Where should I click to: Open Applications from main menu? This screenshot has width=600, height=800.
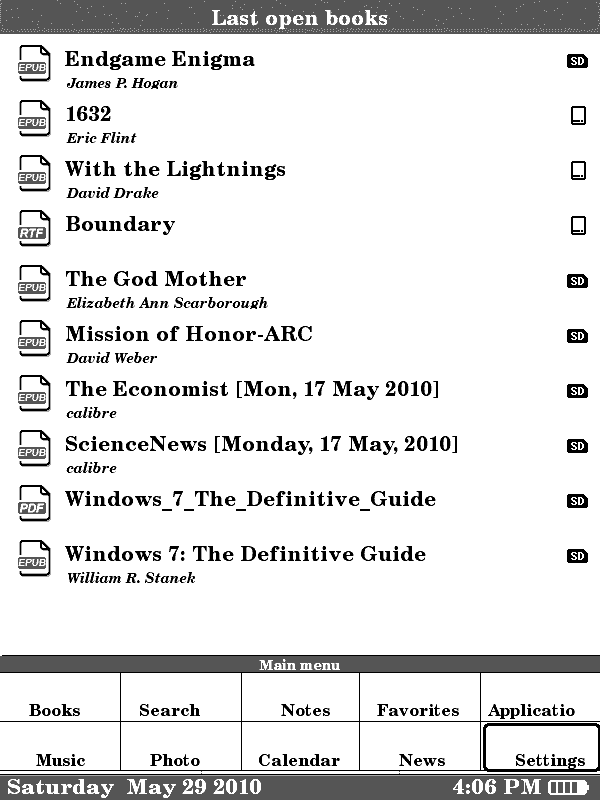(x=532, y=709)
